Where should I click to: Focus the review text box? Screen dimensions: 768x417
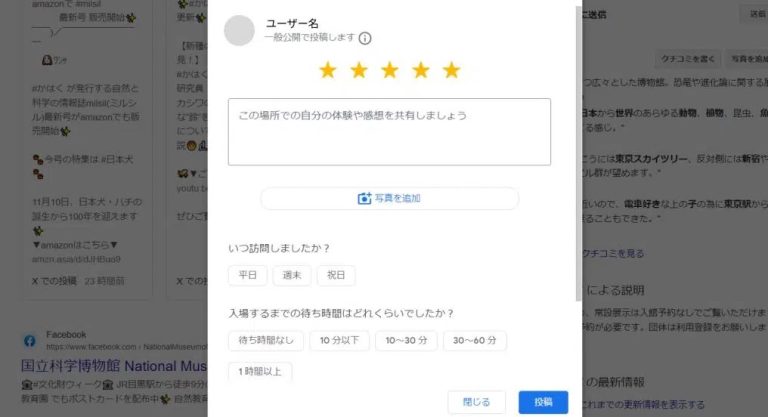389,131
